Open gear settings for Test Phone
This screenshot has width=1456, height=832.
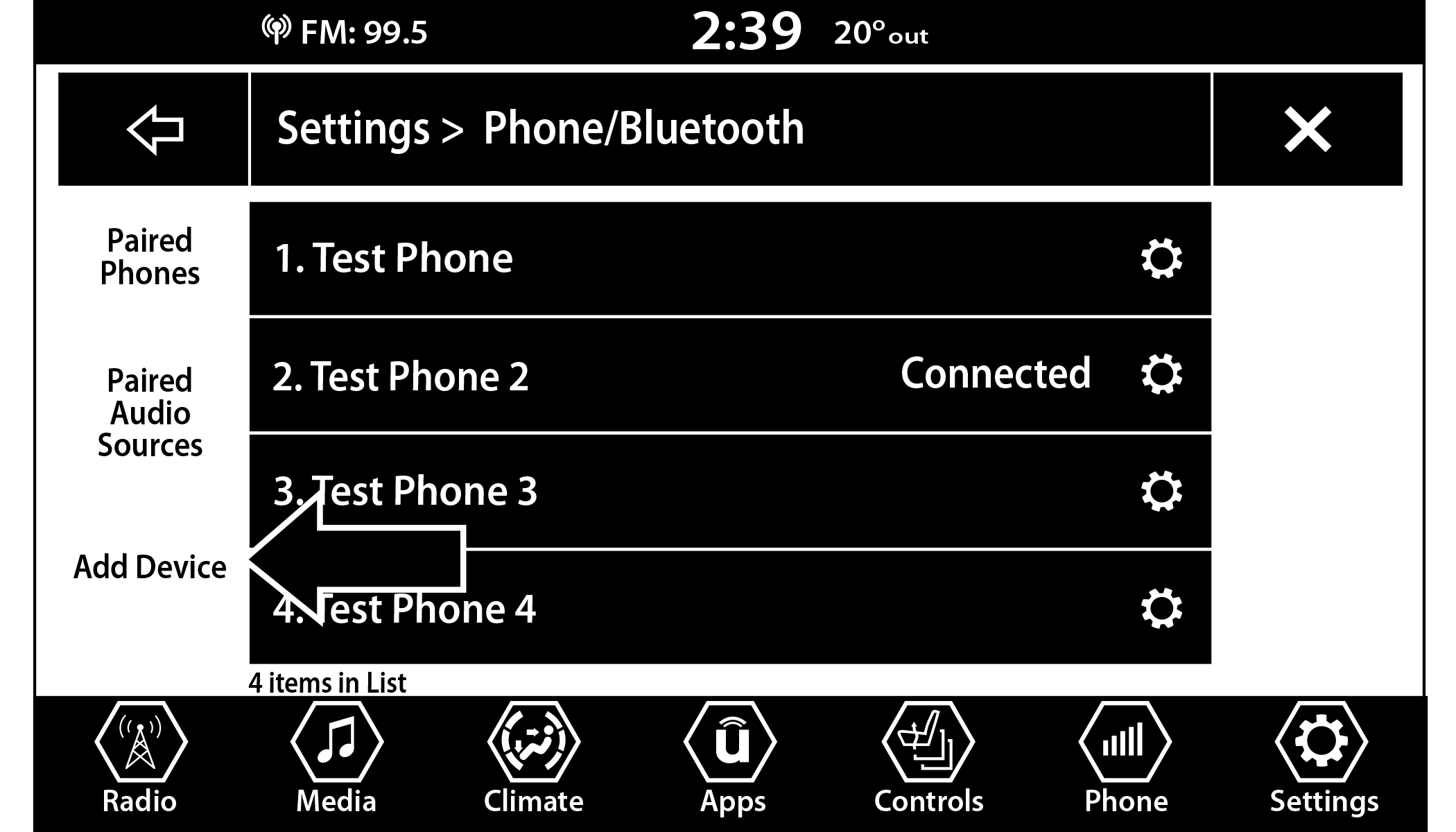1161,259
